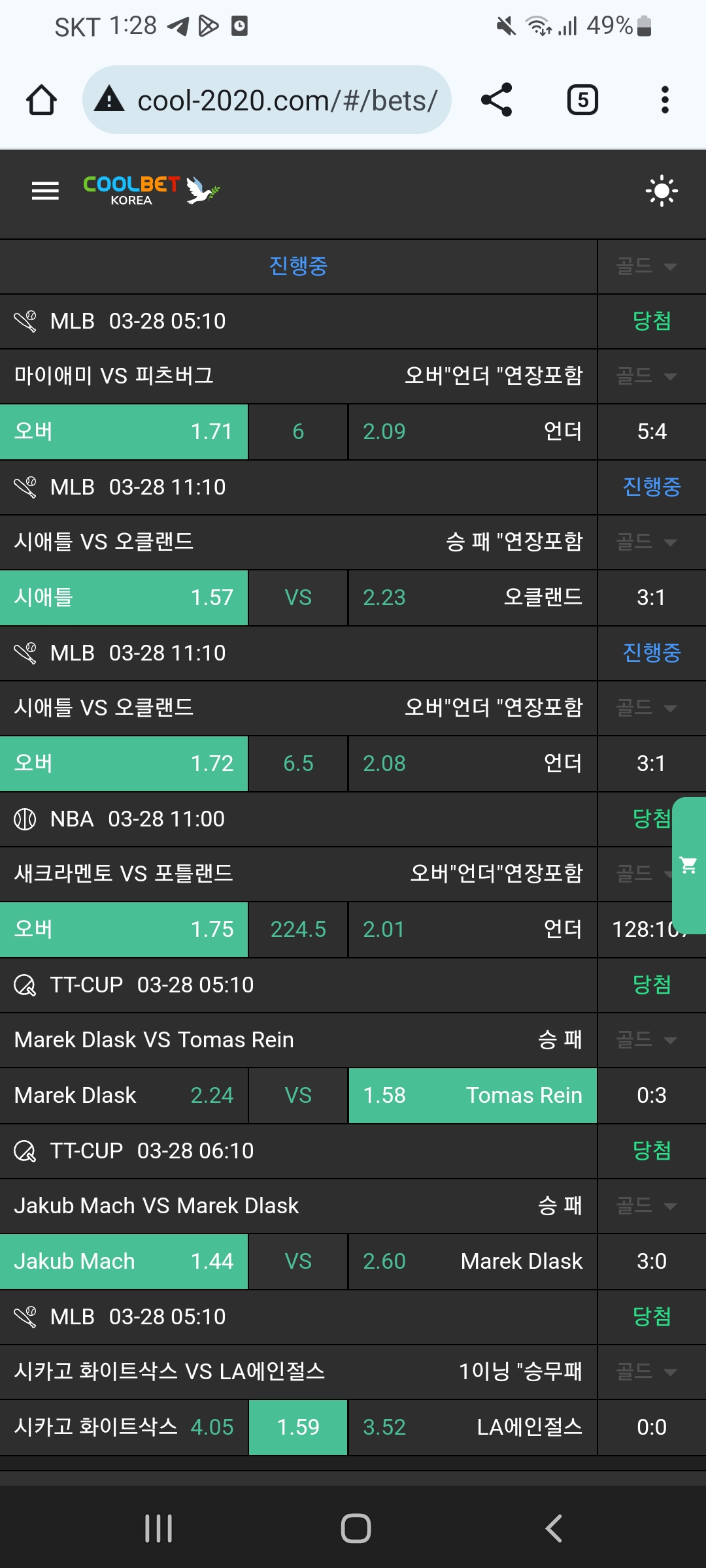Share this page from the browser
The width and height of the screenshot is (706, 1568).
coord(496,100)
